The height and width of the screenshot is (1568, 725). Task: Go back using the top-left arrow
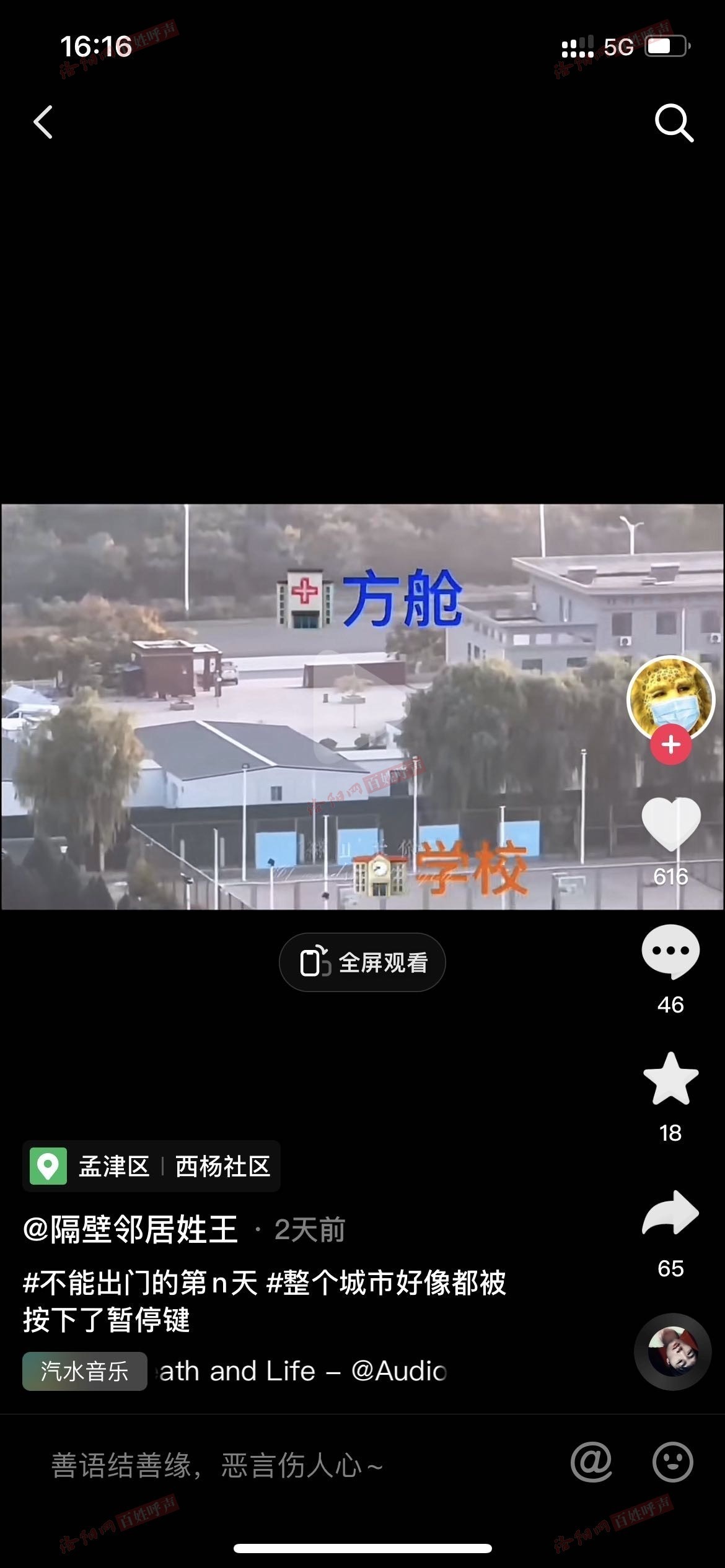click(43, 122)
